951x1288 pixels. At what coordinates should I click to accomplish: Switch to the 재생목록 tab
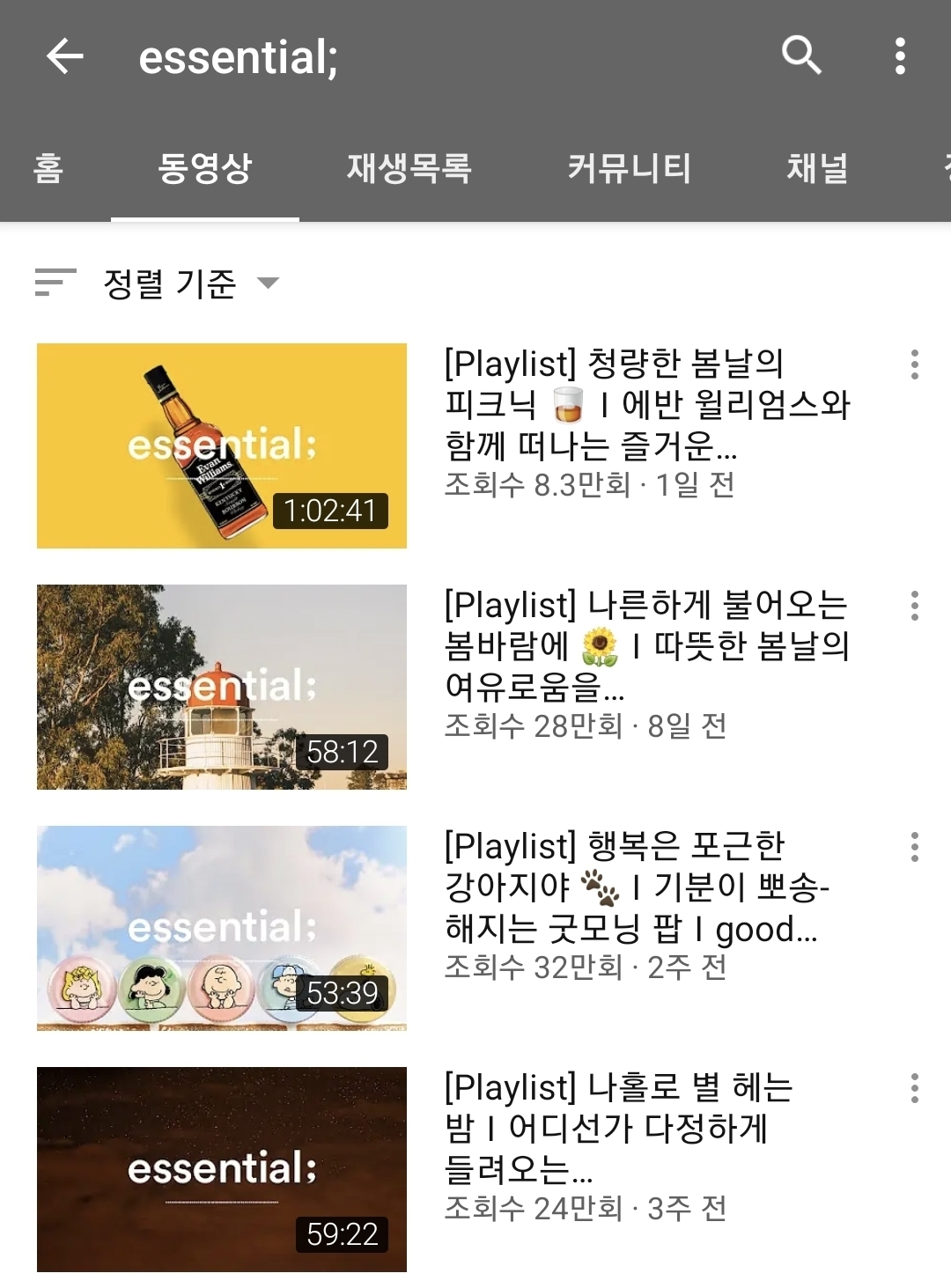409,169
